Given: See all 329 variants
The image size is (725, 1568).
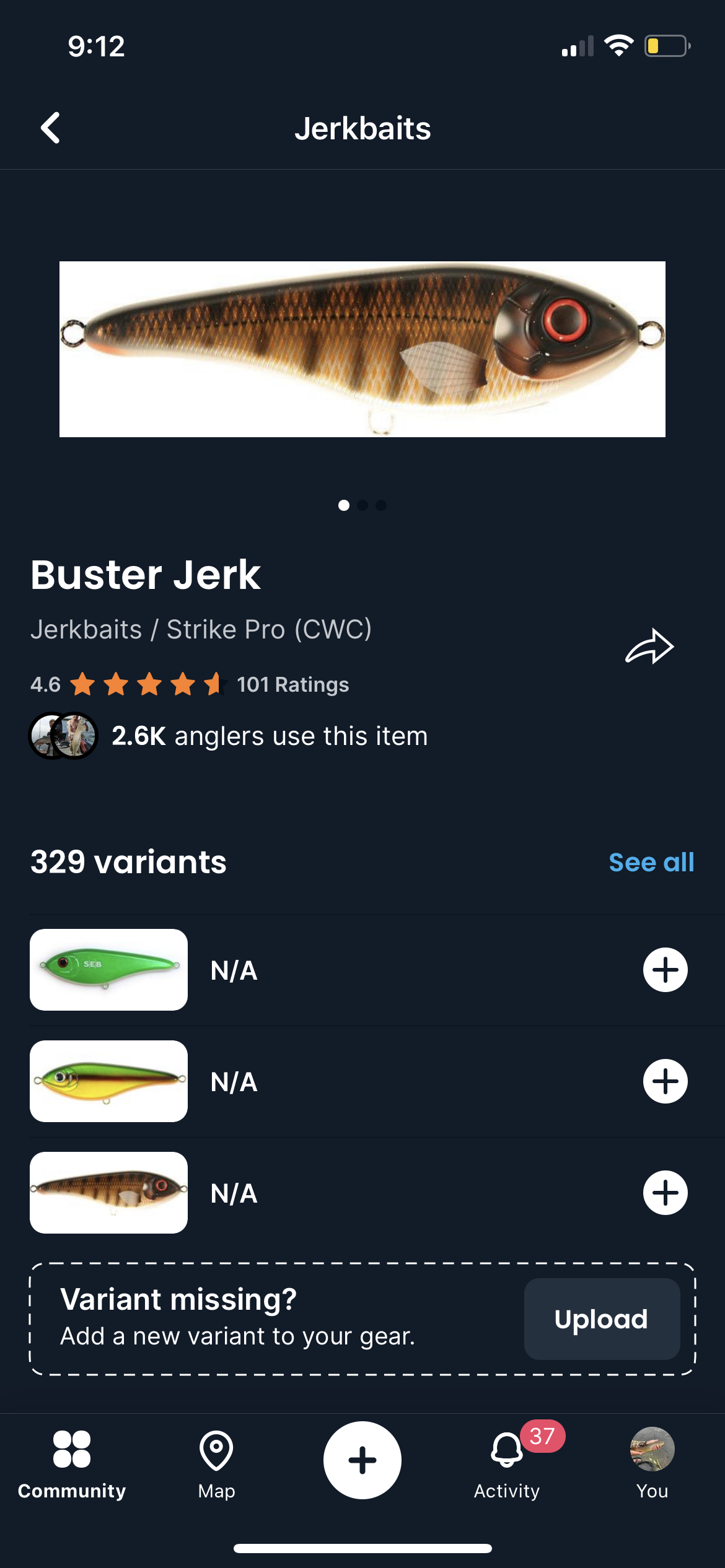Looking at the screenshot, I should click(651, 862).
